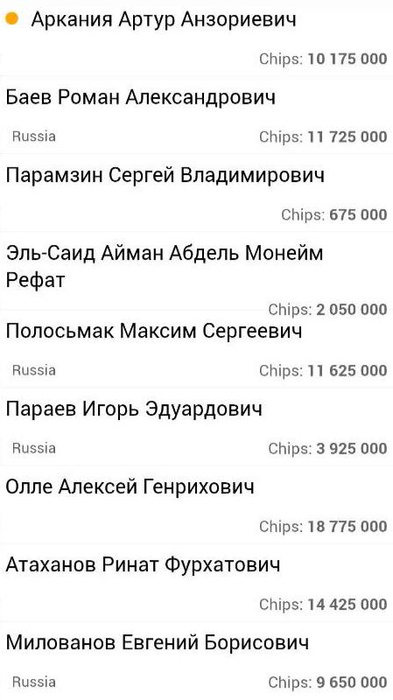Select Парамзин Сергей Владимирович entry

[196, 193]
